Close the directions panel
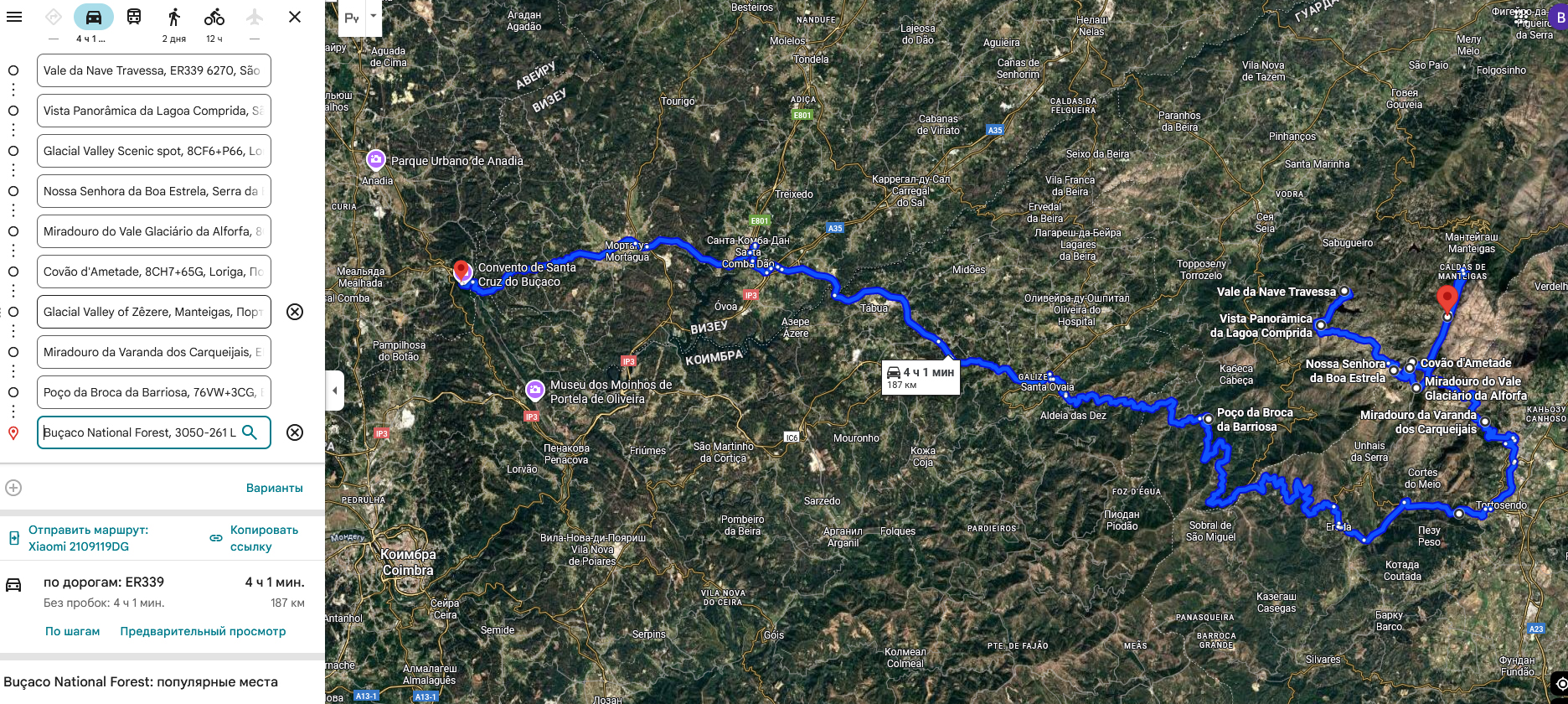Screen dimensions: 1568x704 (x=295, y=17)
